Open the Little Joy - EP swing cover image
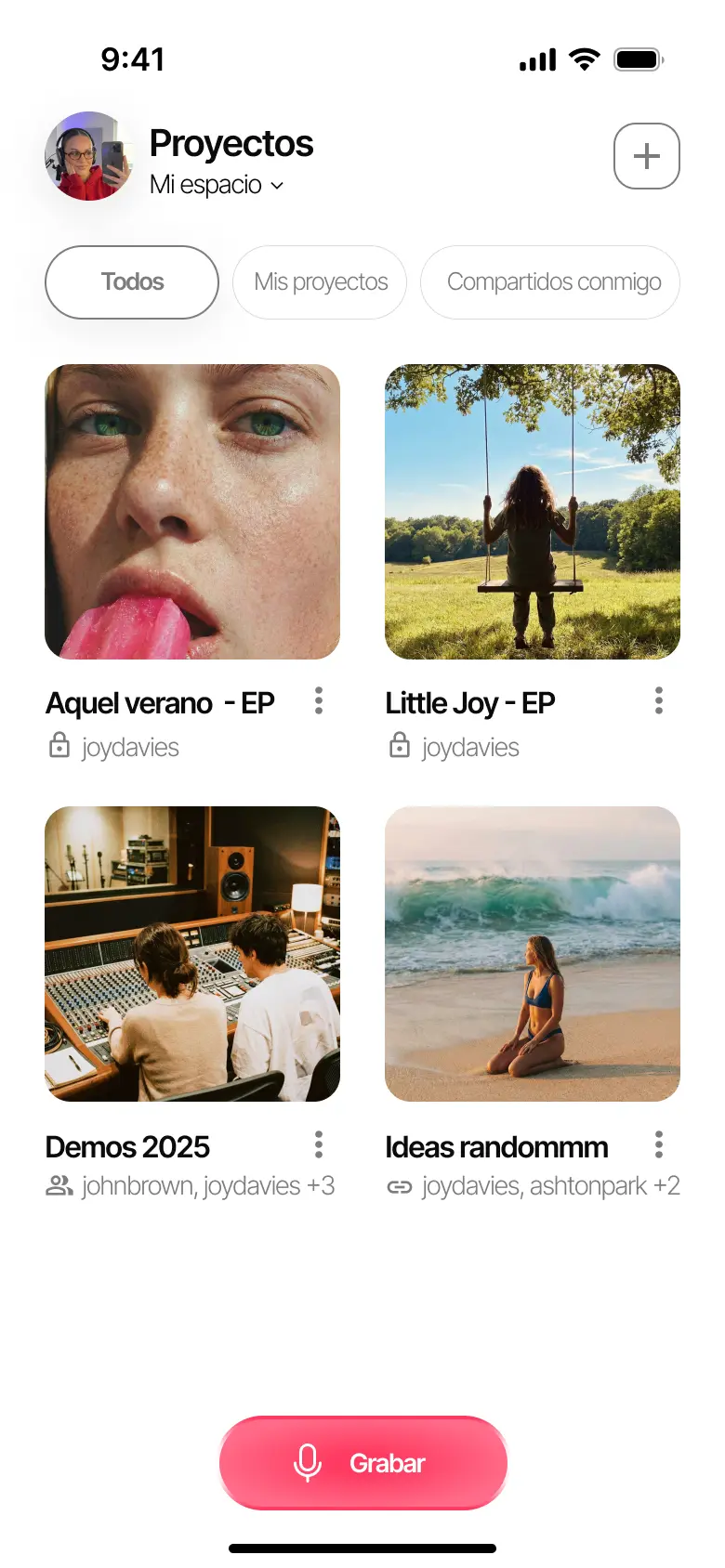Viewport: 725px width, 1568px height. [x=532, y=511]
